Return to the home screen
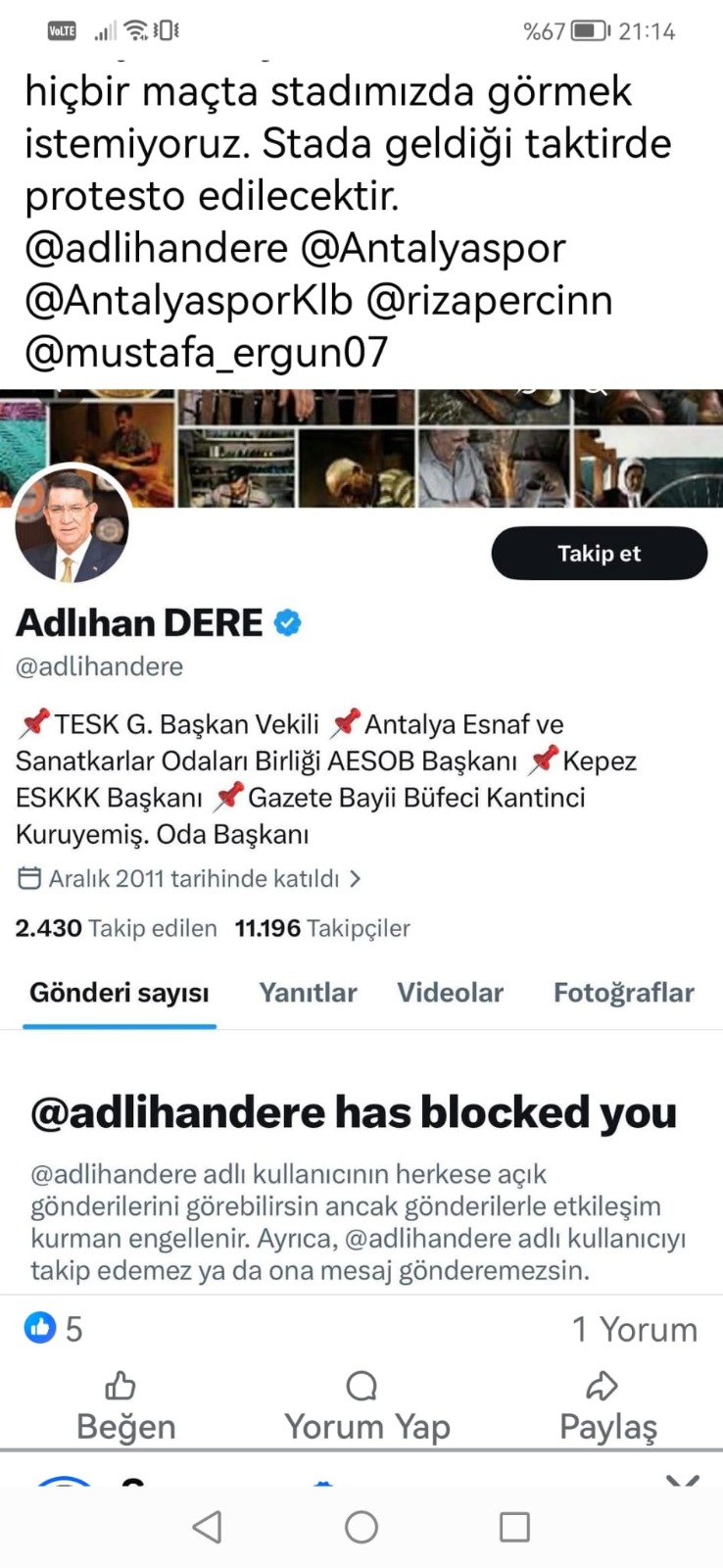Viewport: 723px width, 1568px height. point(361,1527)
